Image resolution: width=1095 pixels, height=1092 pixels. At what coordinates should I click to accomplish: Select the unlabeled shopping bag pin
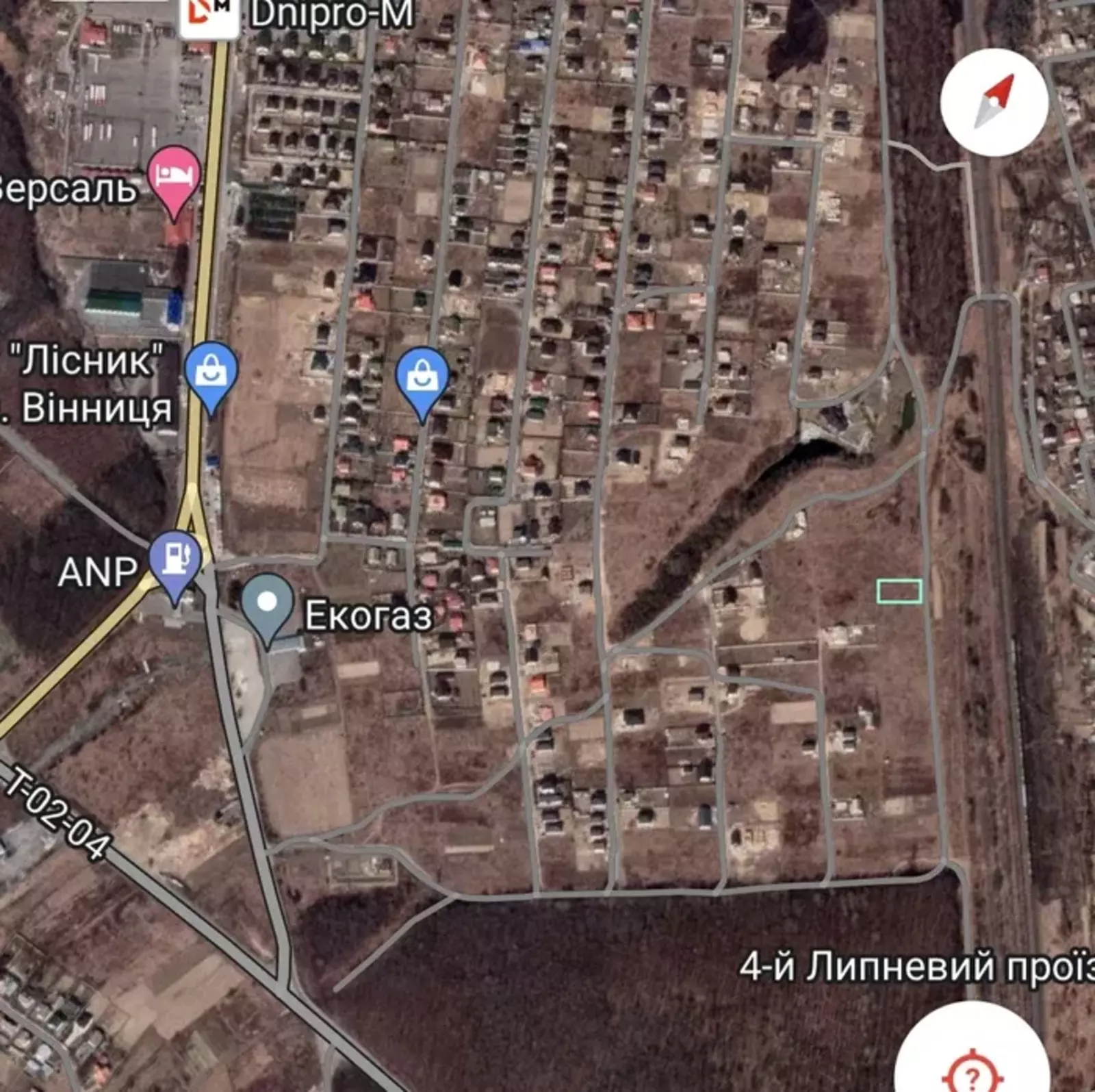point(422,379)
